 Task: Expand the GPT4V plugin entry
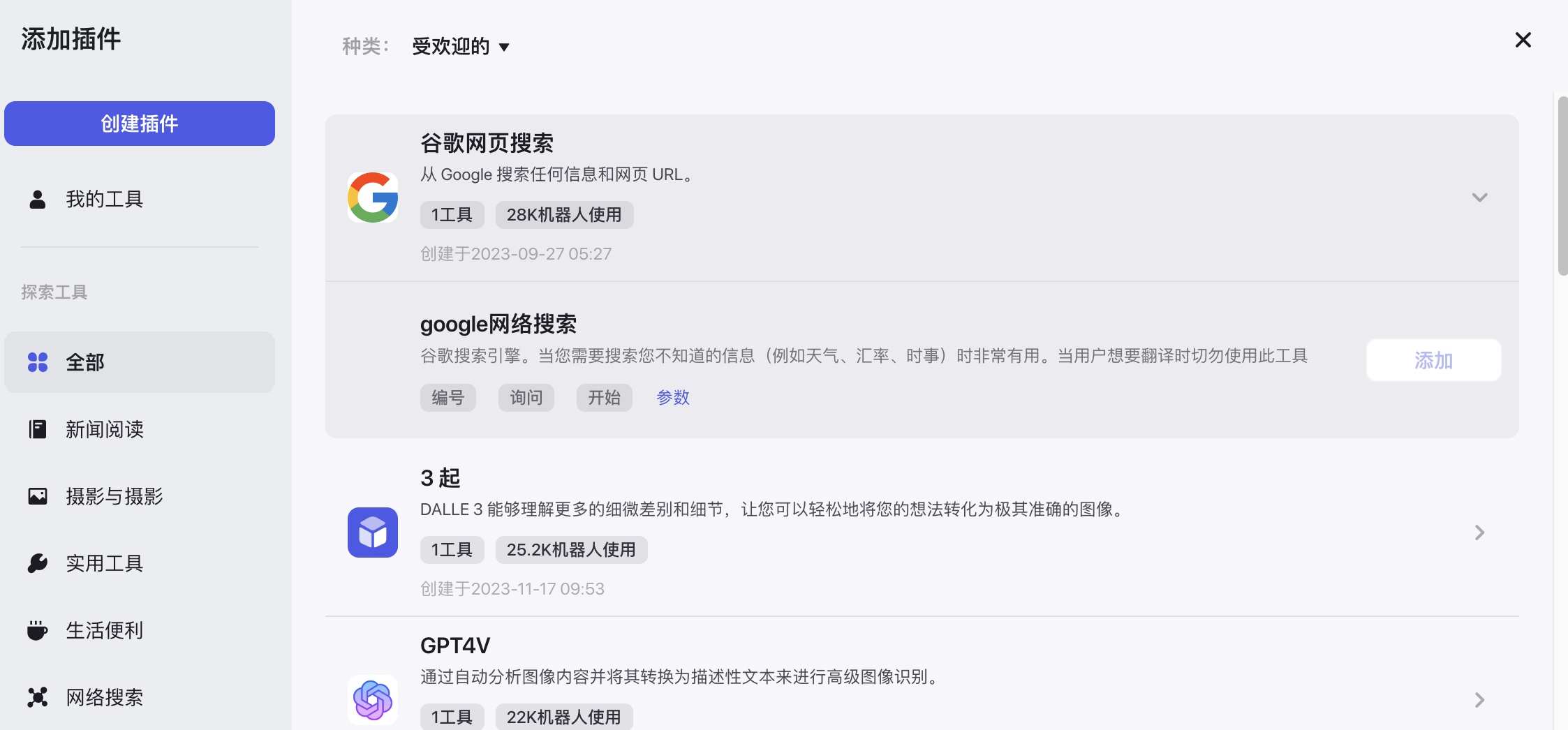(1479, 700)
